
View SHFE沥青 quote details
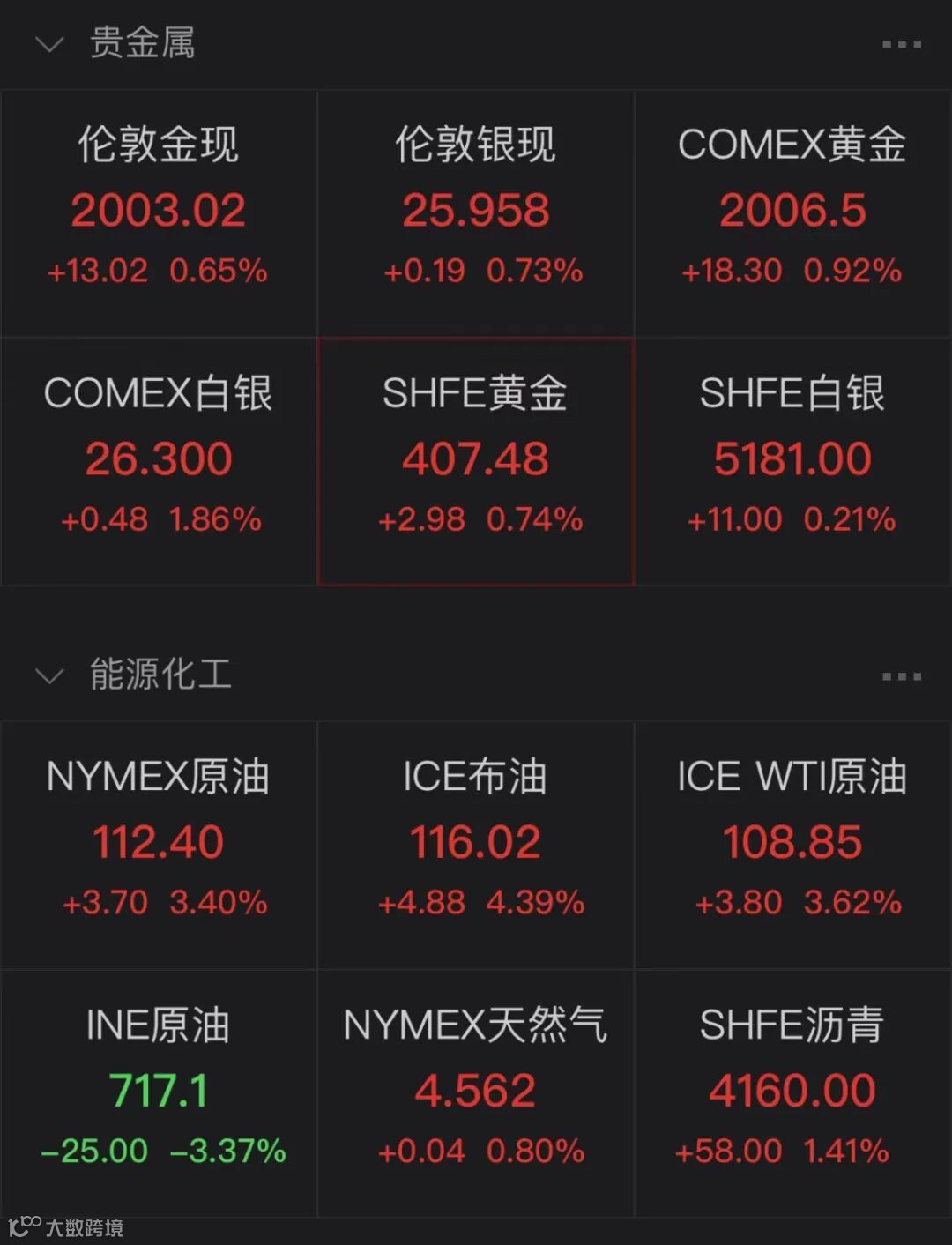coord(792,1092)
